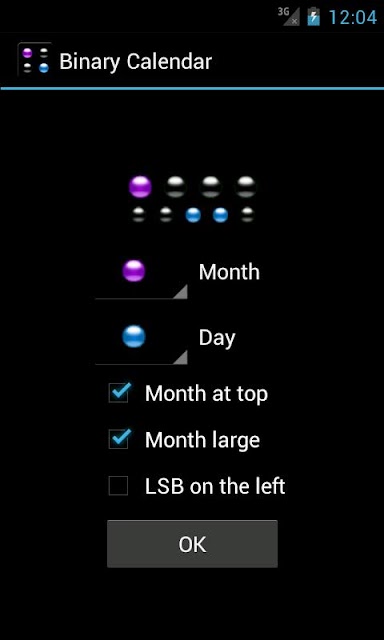
Task: Uncheck the Month at top checkbox
Action: click(x=119, y=393)
